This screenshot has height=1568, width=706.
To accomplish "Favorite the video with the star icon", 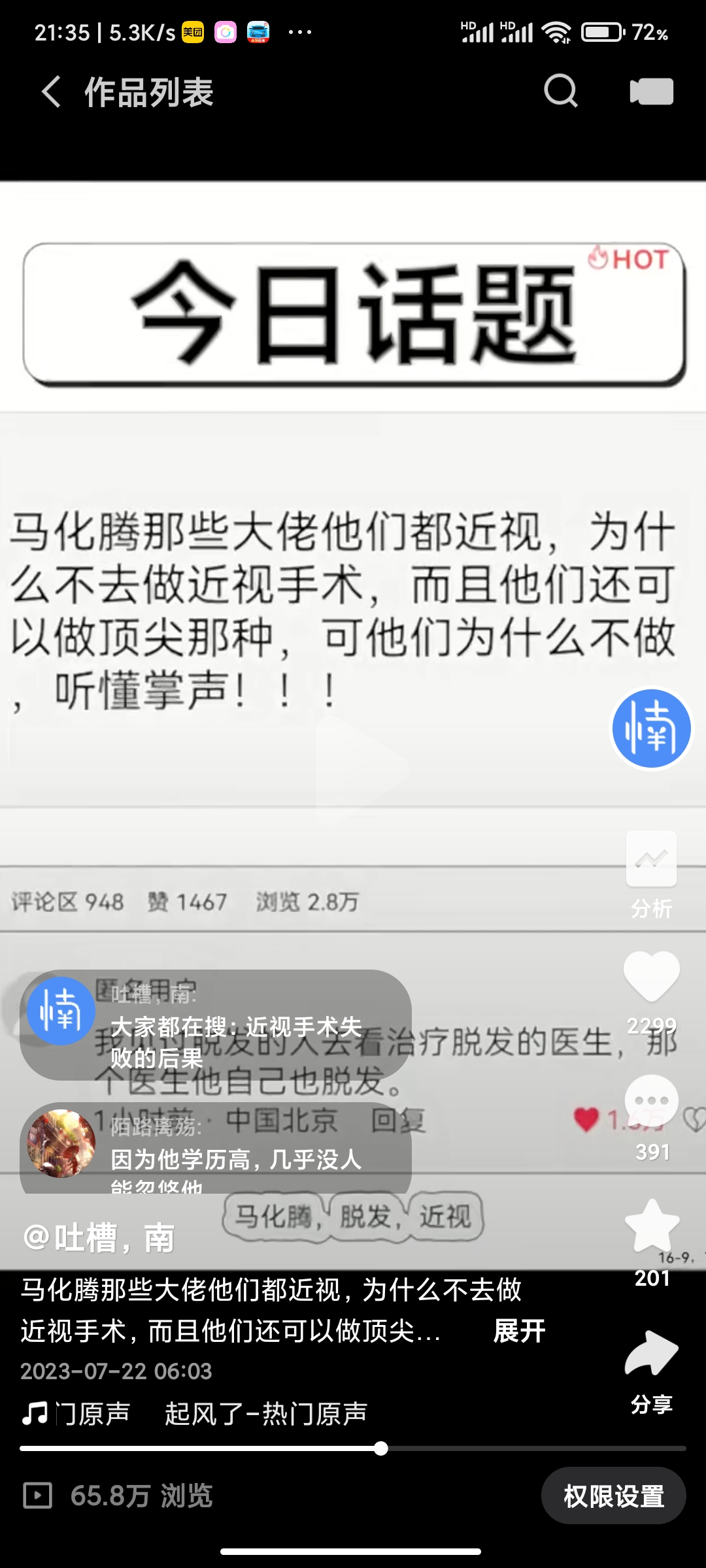I will 651,1227.
